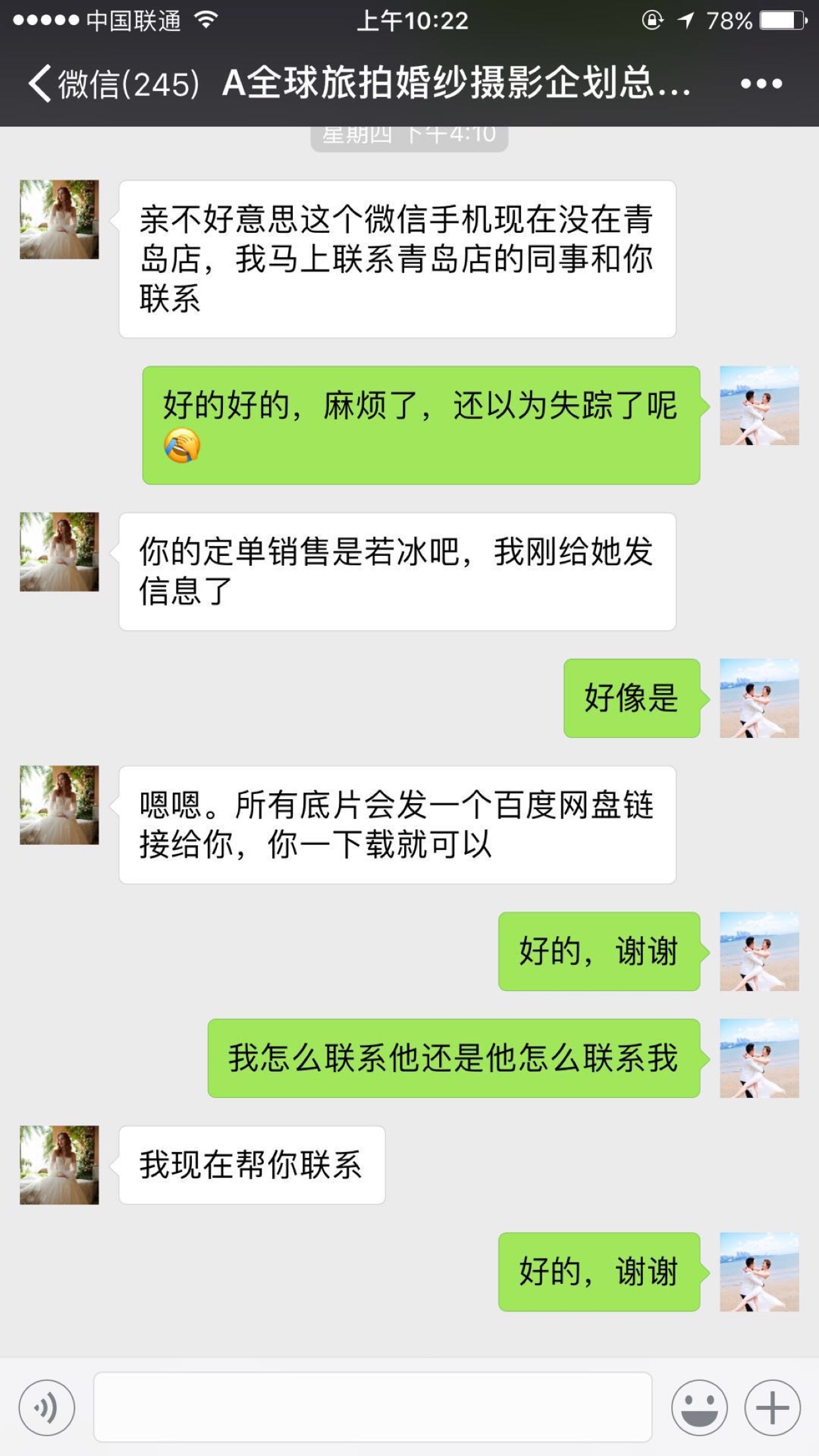Open the emoji sticker panel
Viewport: 819px width, 1456px height.
tap(699, 1408)
